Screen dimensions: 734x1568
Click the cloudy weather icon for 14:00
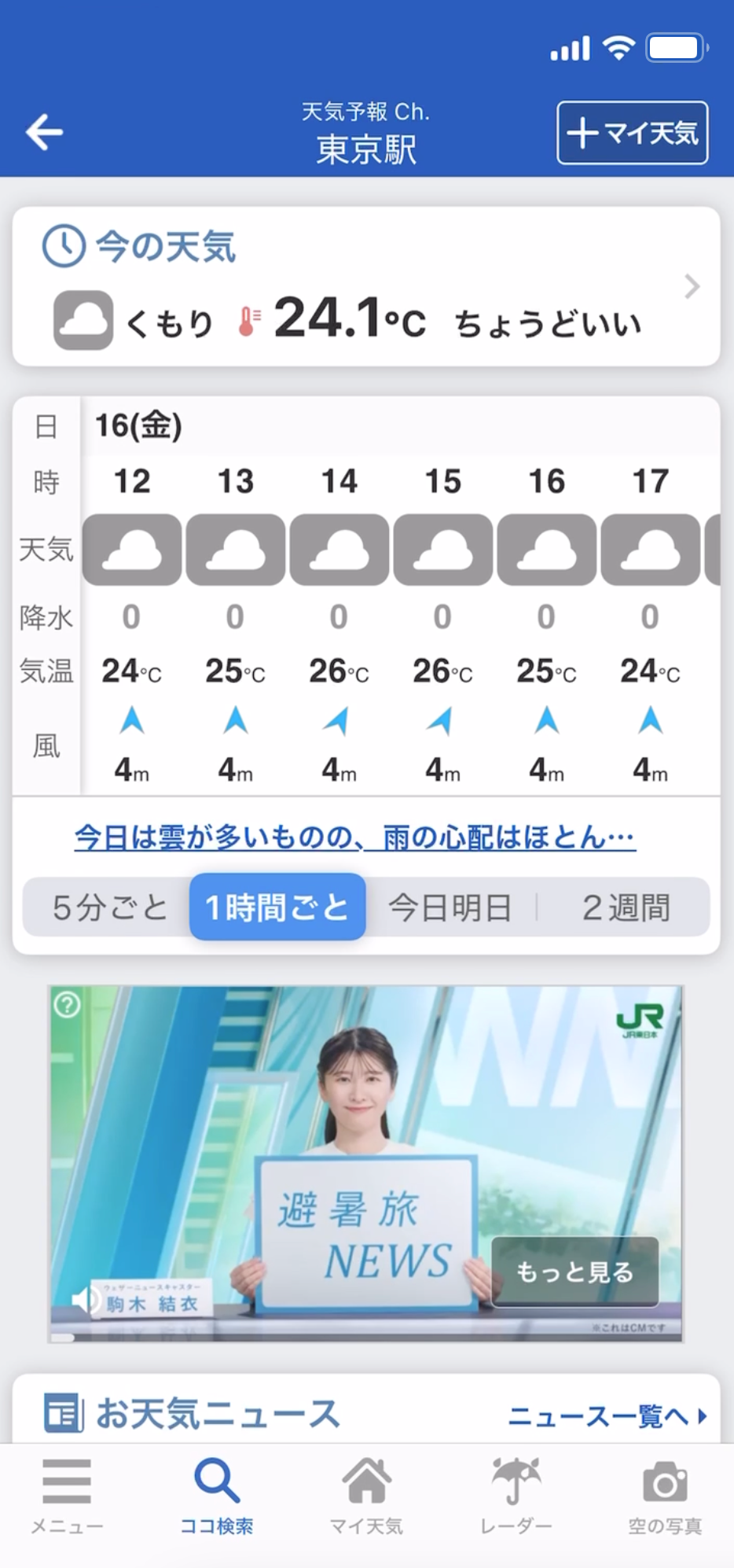(339, 550)
